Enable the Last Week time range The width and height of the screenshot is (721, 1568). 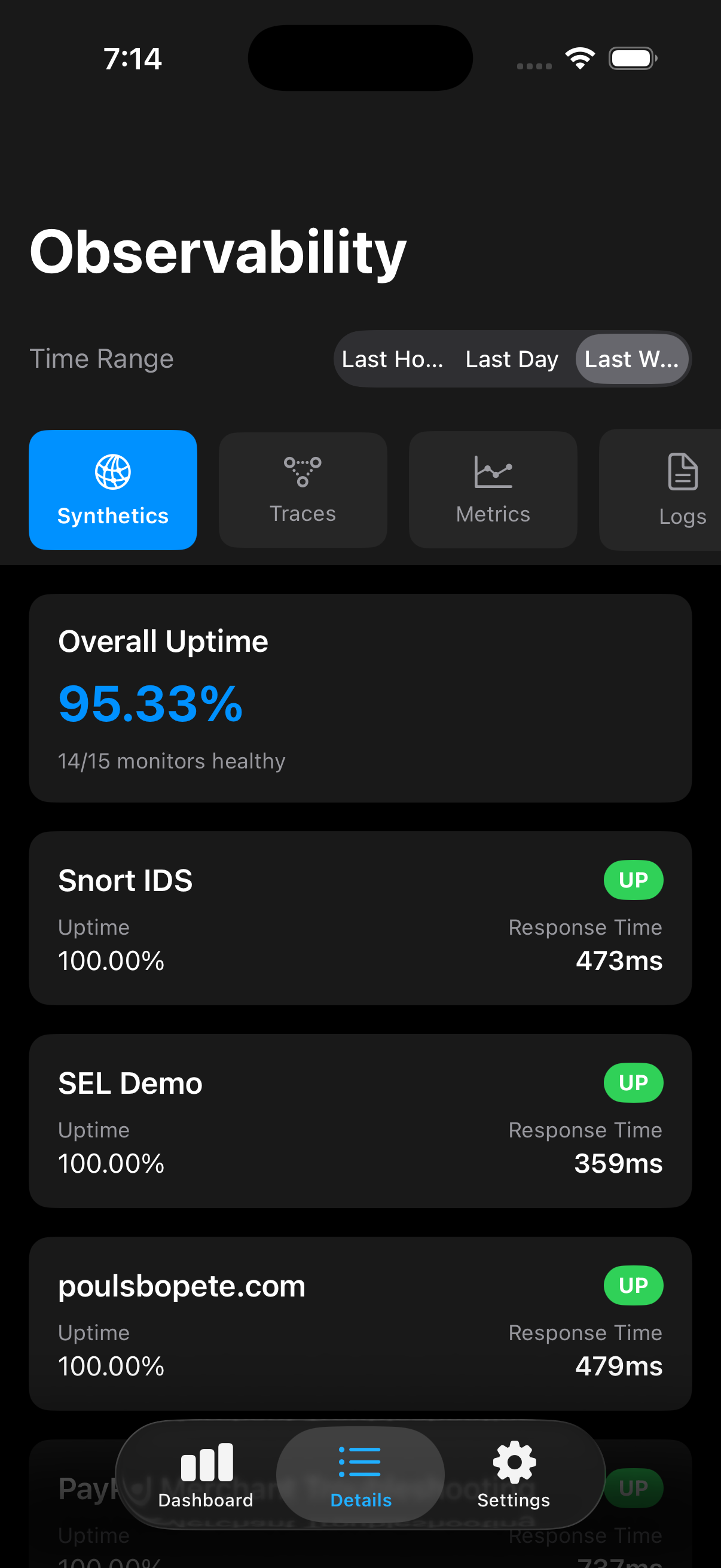pyautogui.click(x=631, y=359)
